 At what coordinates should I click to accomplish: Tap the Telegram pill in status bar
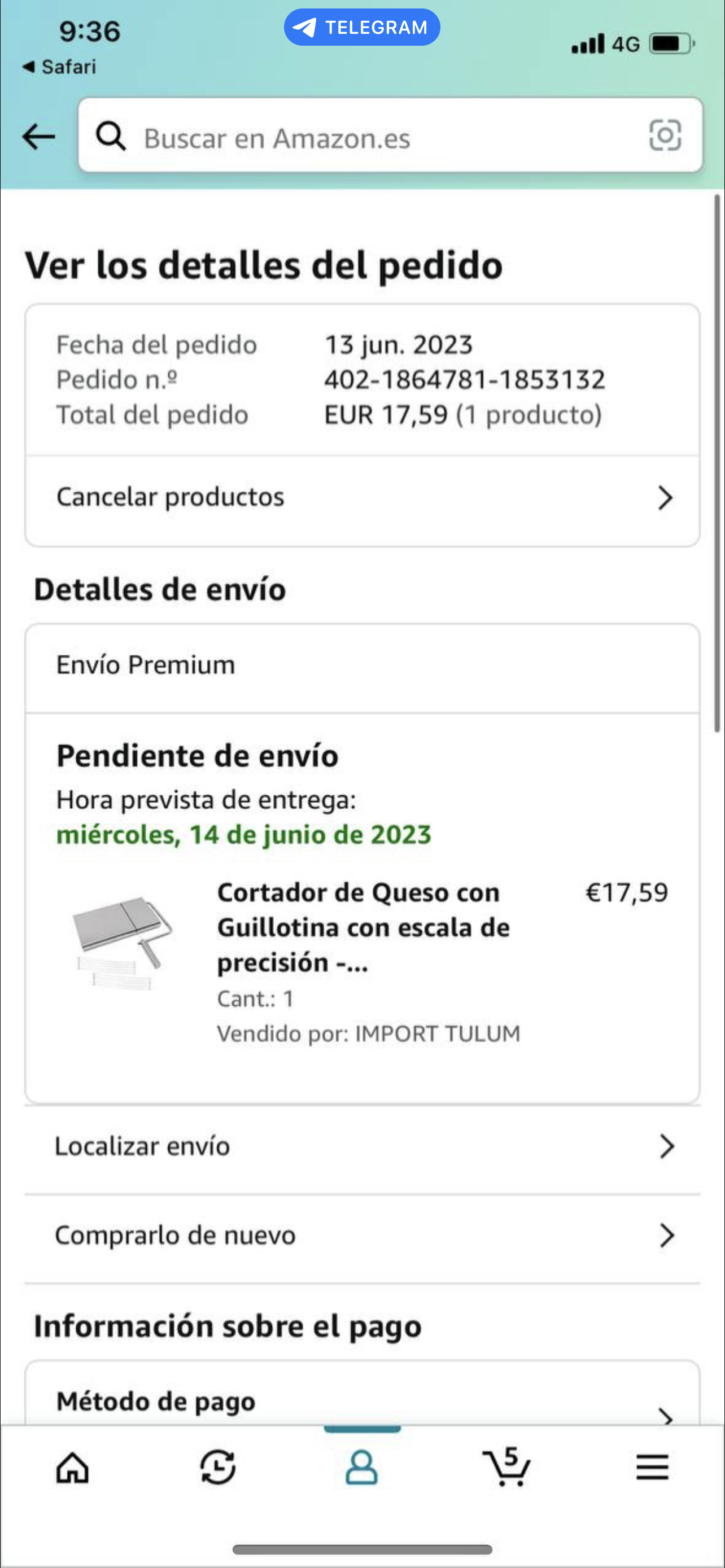click(x=361, y=28)
